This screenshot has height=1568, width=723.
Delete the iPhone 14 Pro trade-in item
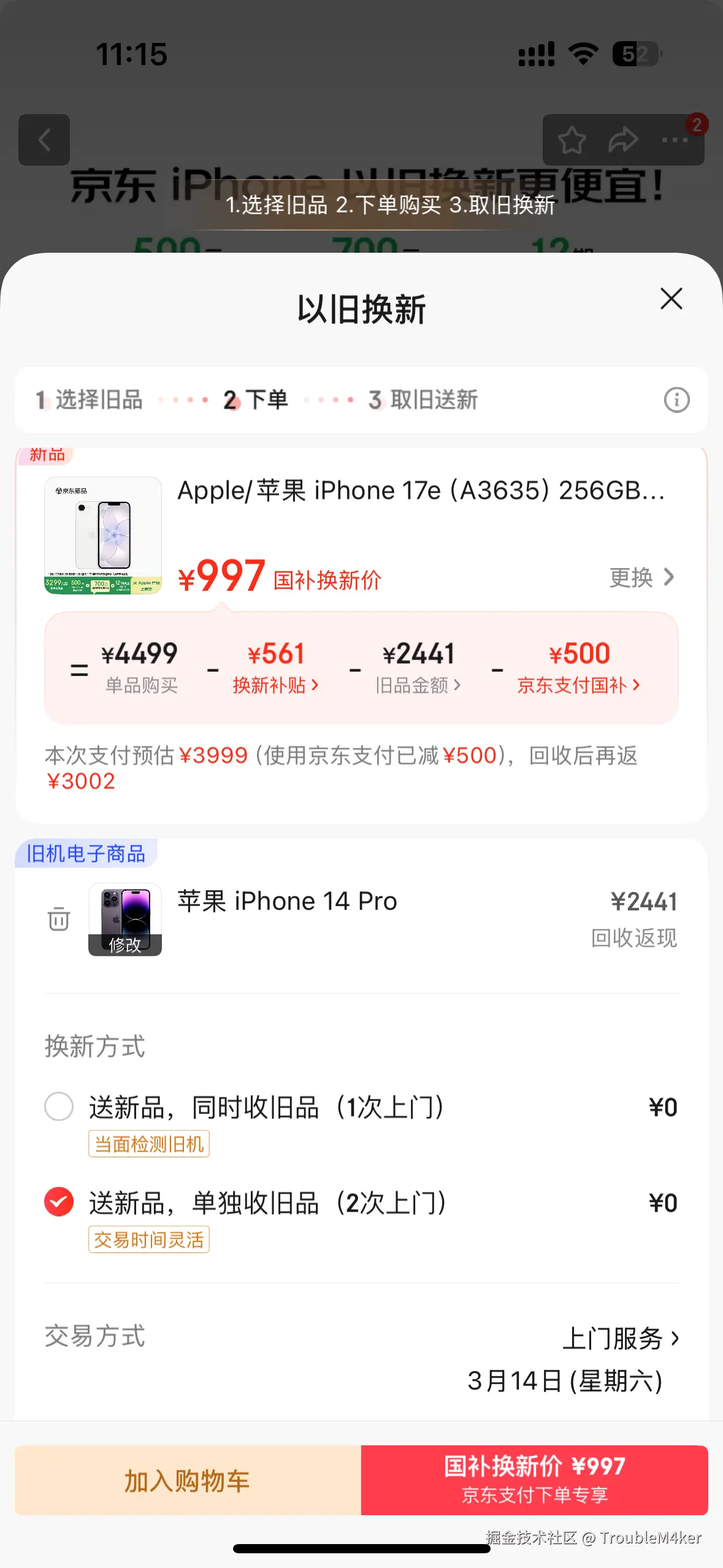pyautogui.click(x=58, y=920)
